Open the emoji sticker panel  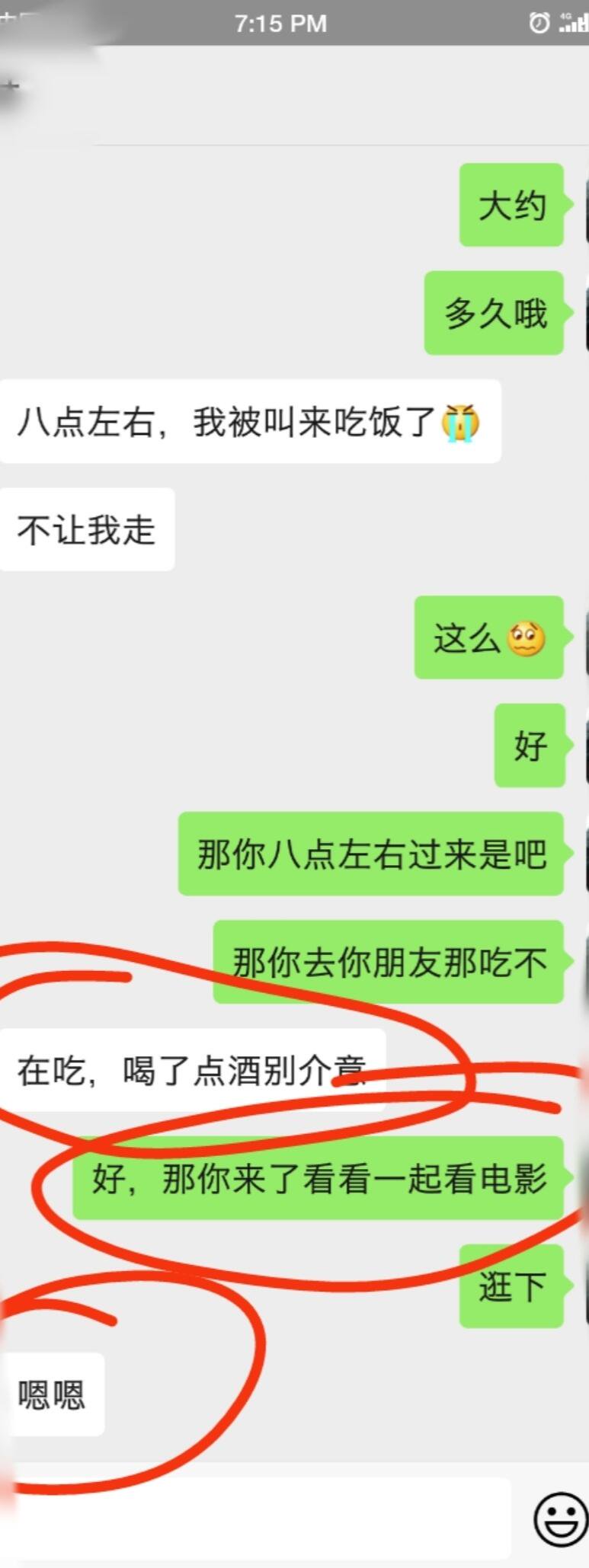tap(560, 1519)
